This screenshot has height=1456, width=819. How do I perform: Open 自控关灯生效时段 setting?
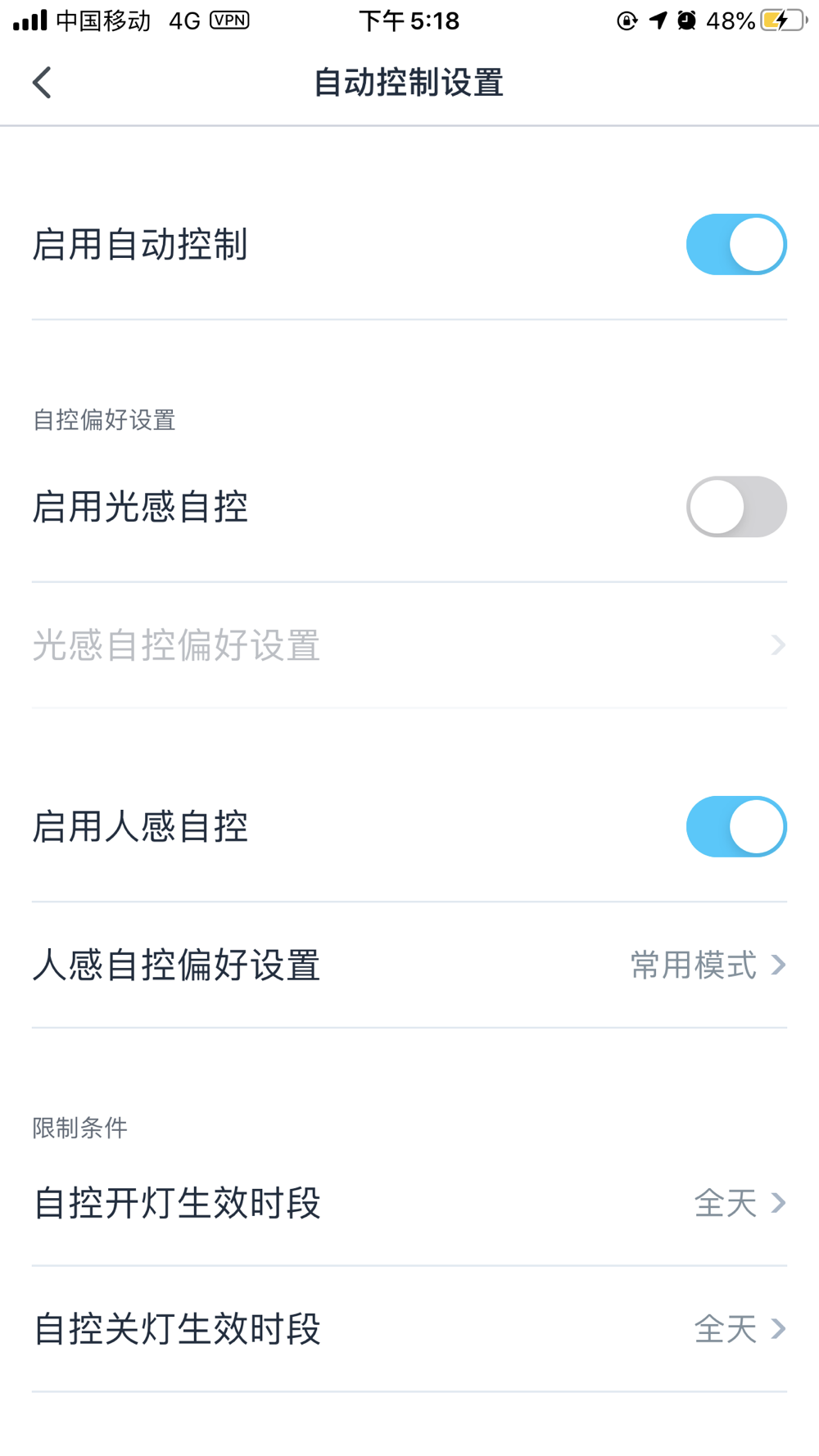coord(409,1328)
